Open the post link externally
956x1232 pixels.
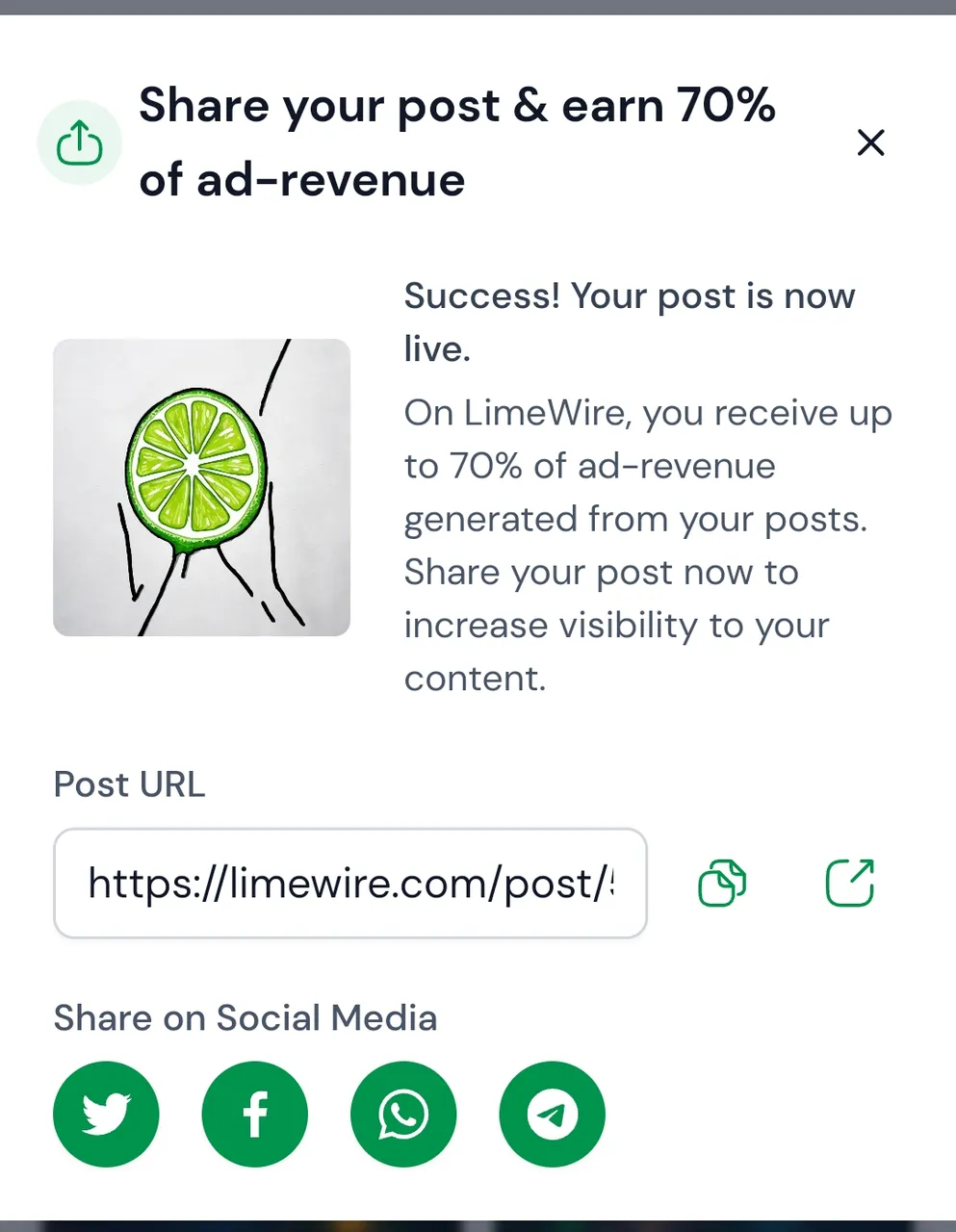[849, 883]
